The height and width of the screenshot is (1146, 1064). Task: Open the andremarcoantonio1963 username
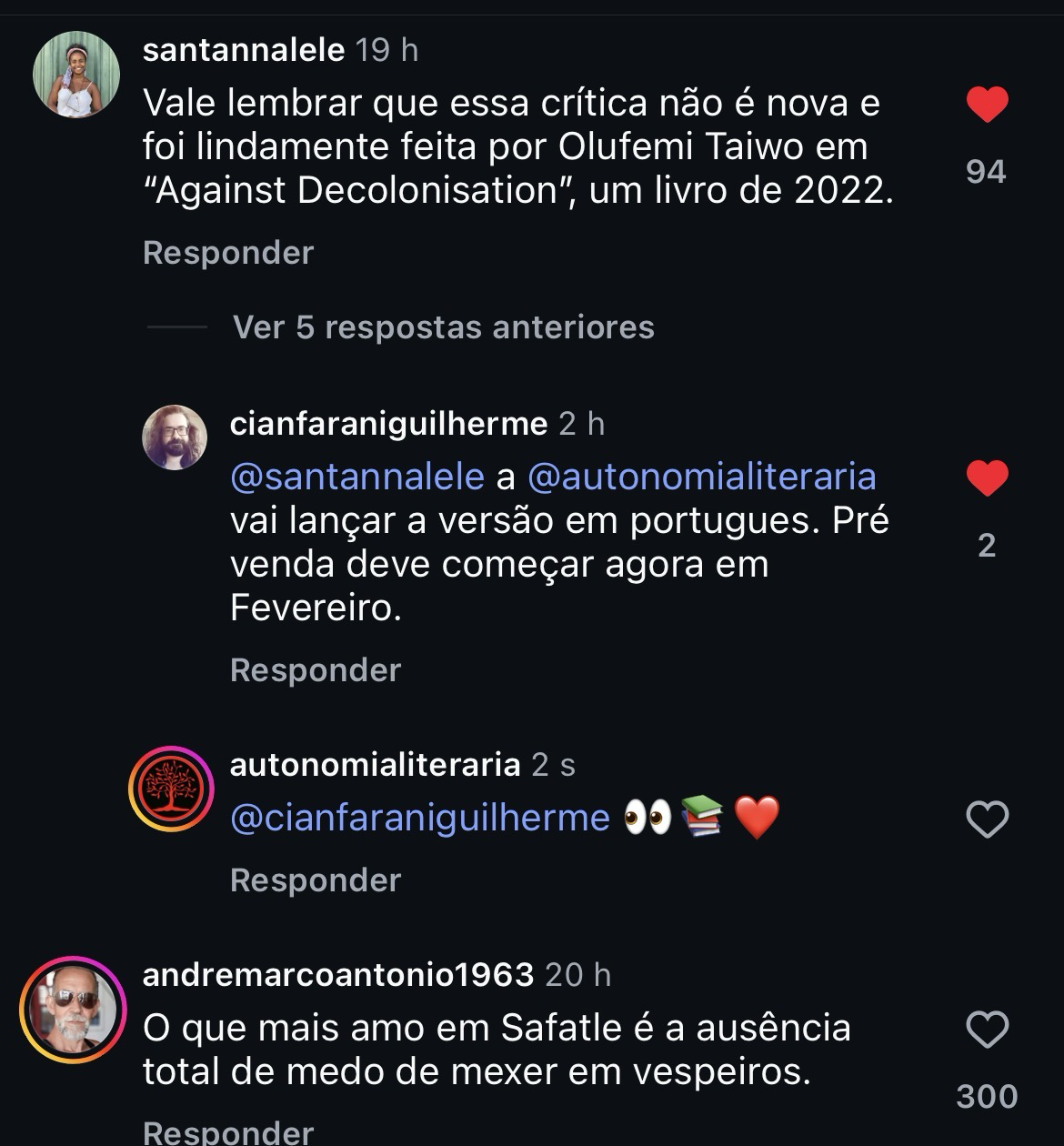coord(337,975)
